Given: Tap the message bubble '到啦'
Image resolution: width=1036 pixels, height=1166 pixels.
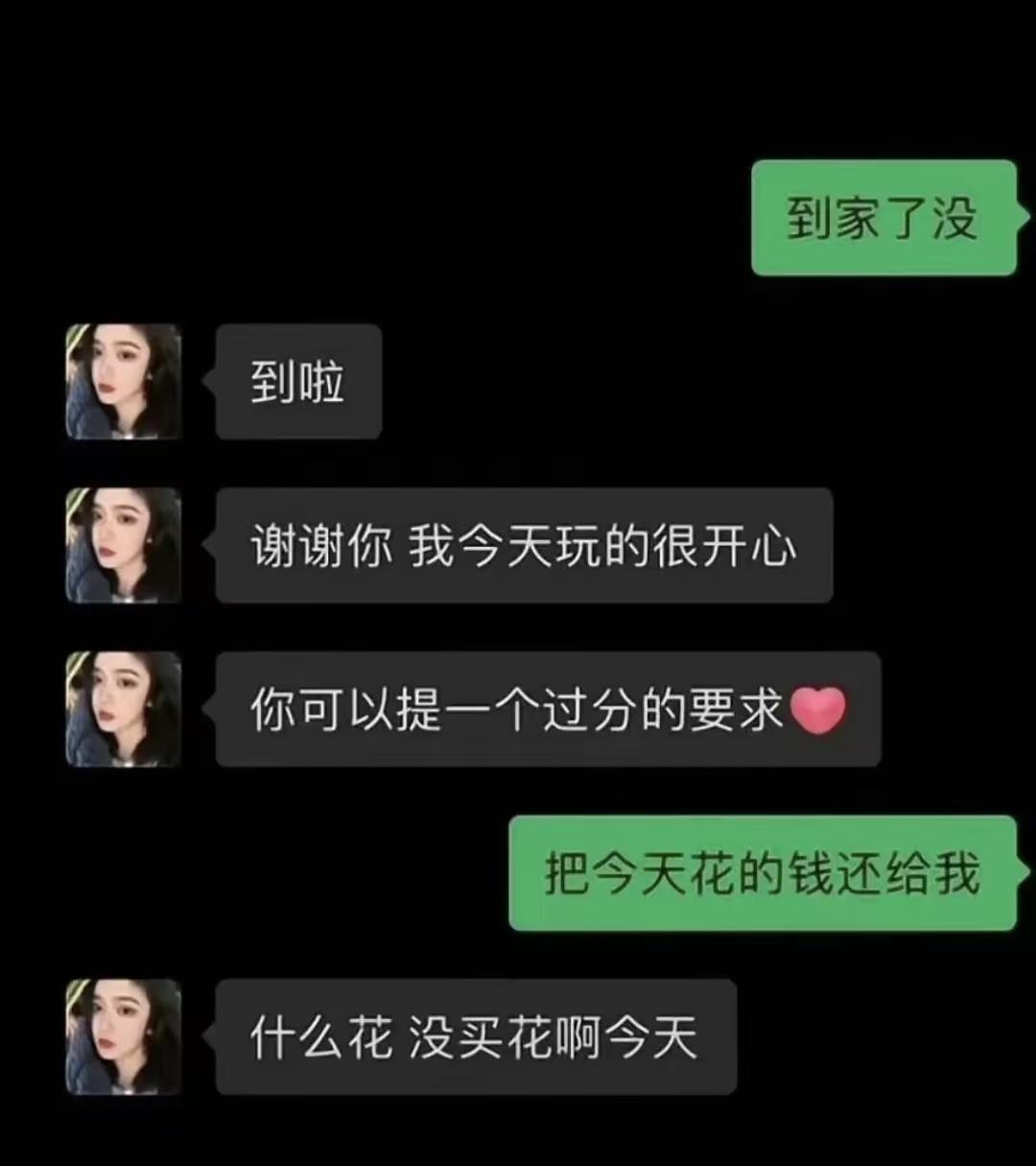Looking at the screenshot, I should (x=297, y=382).
